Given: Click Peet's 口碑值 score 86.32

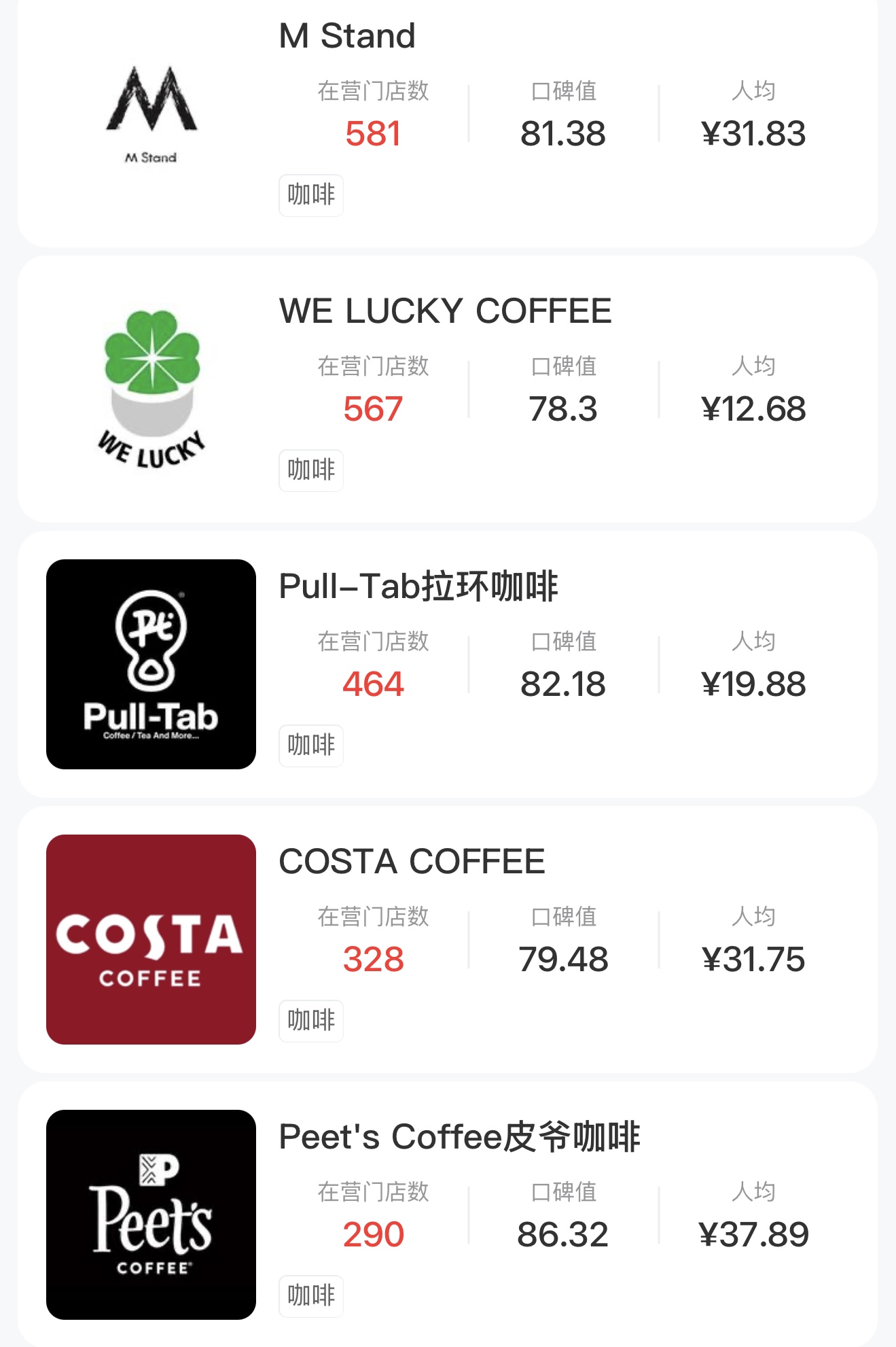Looking at the screenshot, I should click(x=563, y=1234).
